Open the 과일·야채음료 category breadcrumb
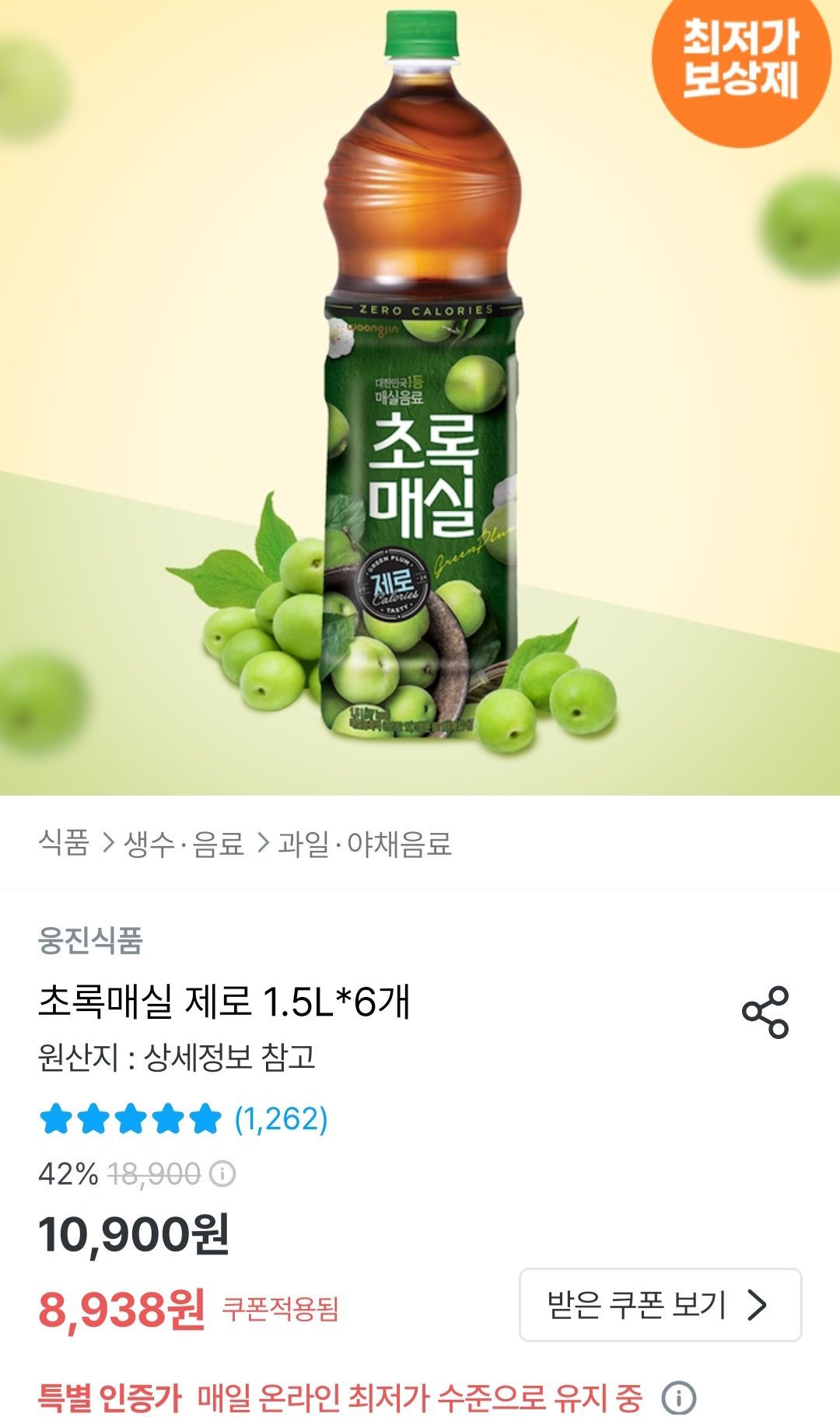The height and width of the screenshot is (1417, 840). 365,843
